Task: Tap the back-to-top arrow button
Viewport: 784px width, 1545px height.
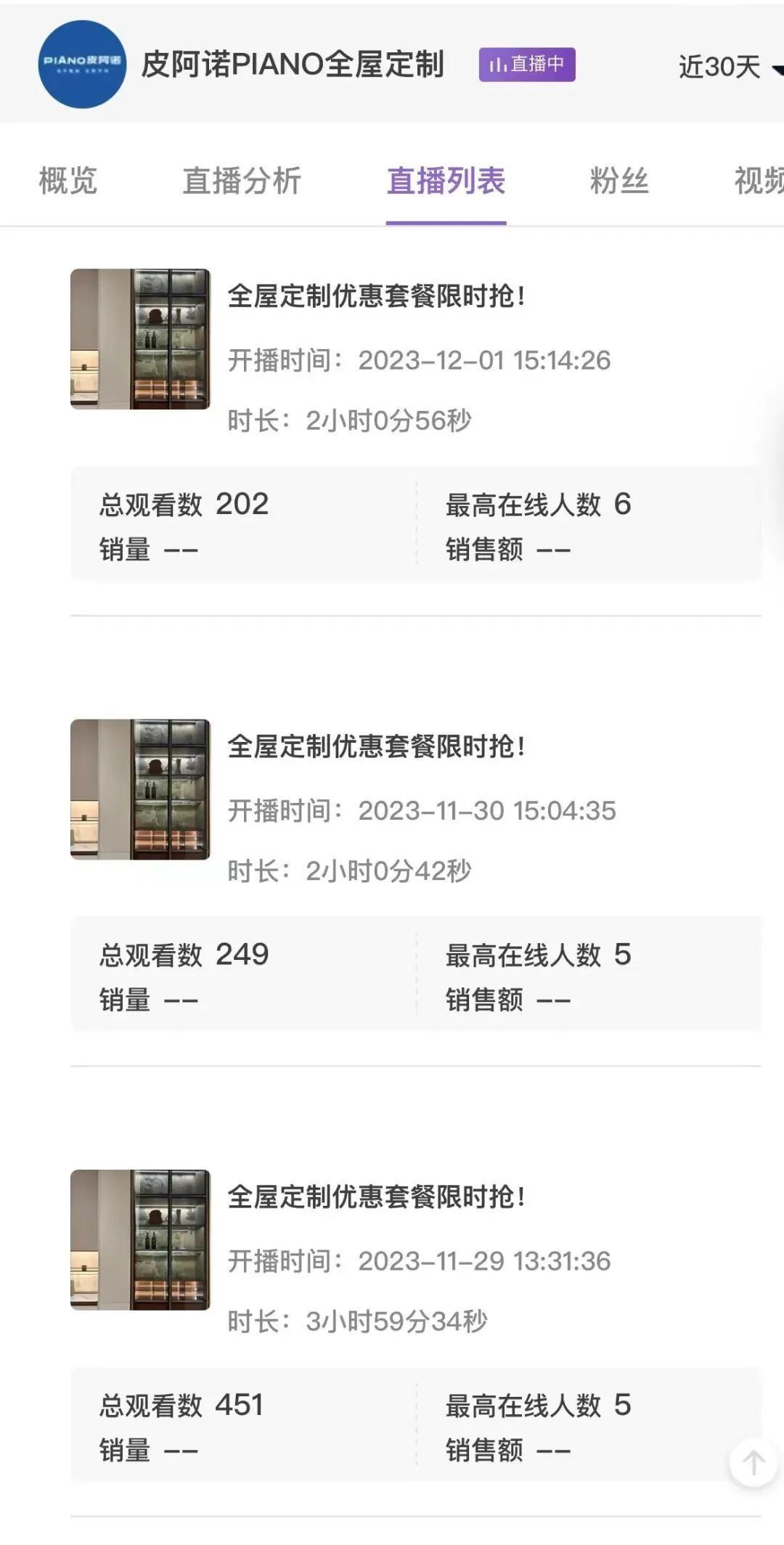Action: (x=753, y=1463)
